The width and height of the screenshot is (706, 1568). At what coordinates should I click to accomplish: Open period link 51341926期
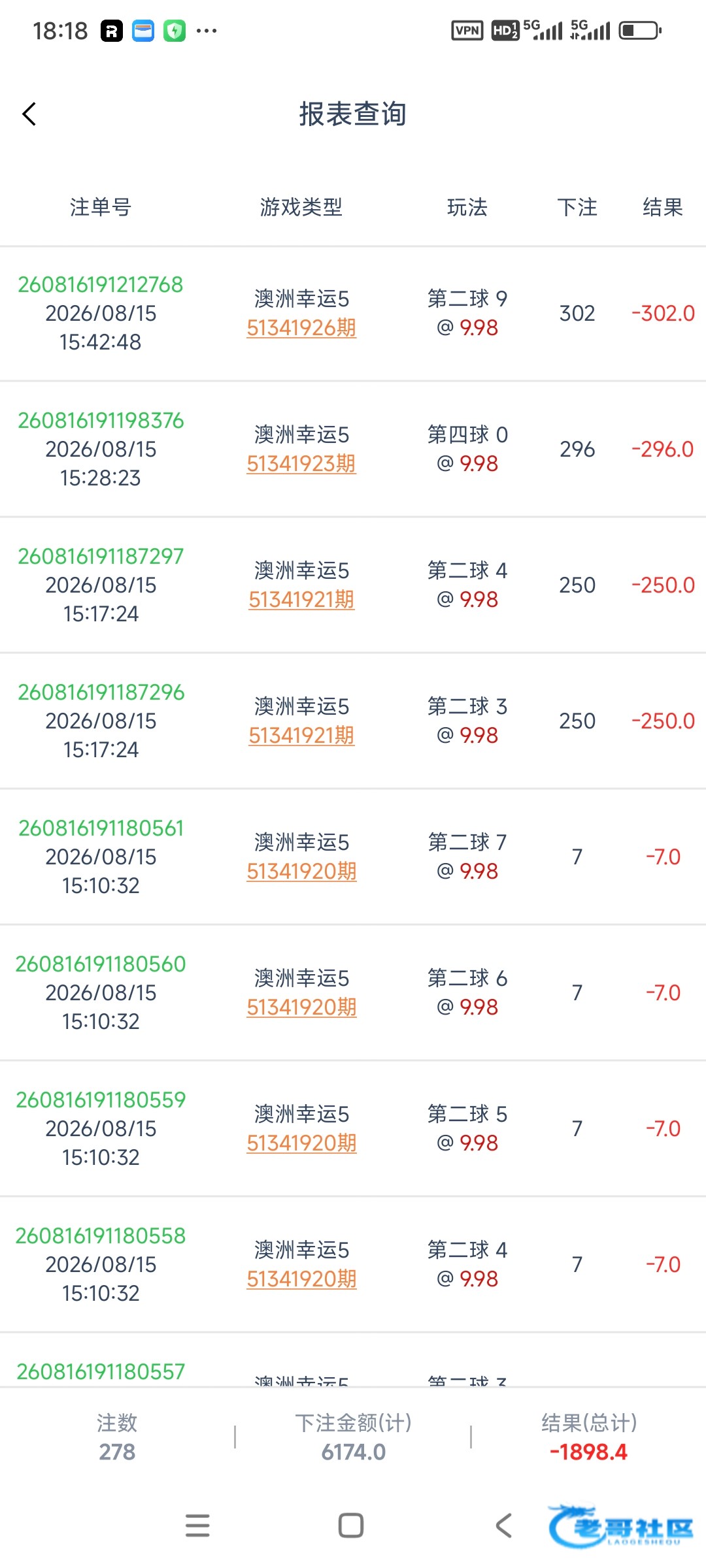coord(301,327)
